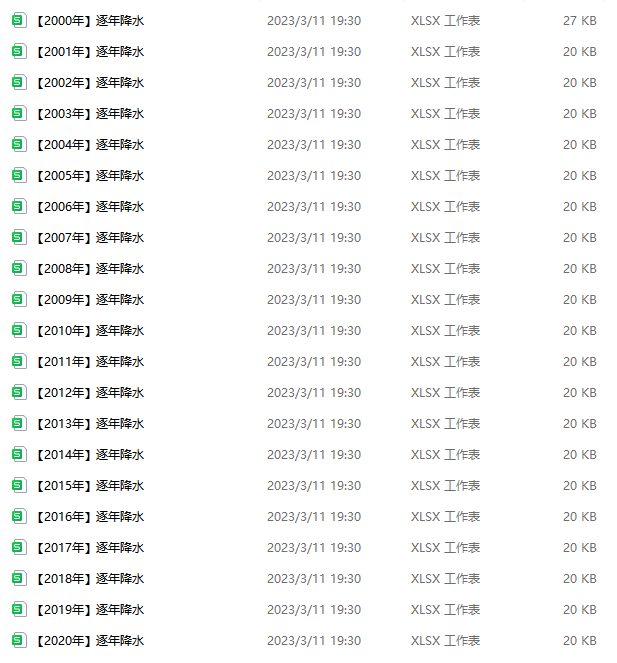Select the 【2016年】逐年降水 file

[90, 516]
